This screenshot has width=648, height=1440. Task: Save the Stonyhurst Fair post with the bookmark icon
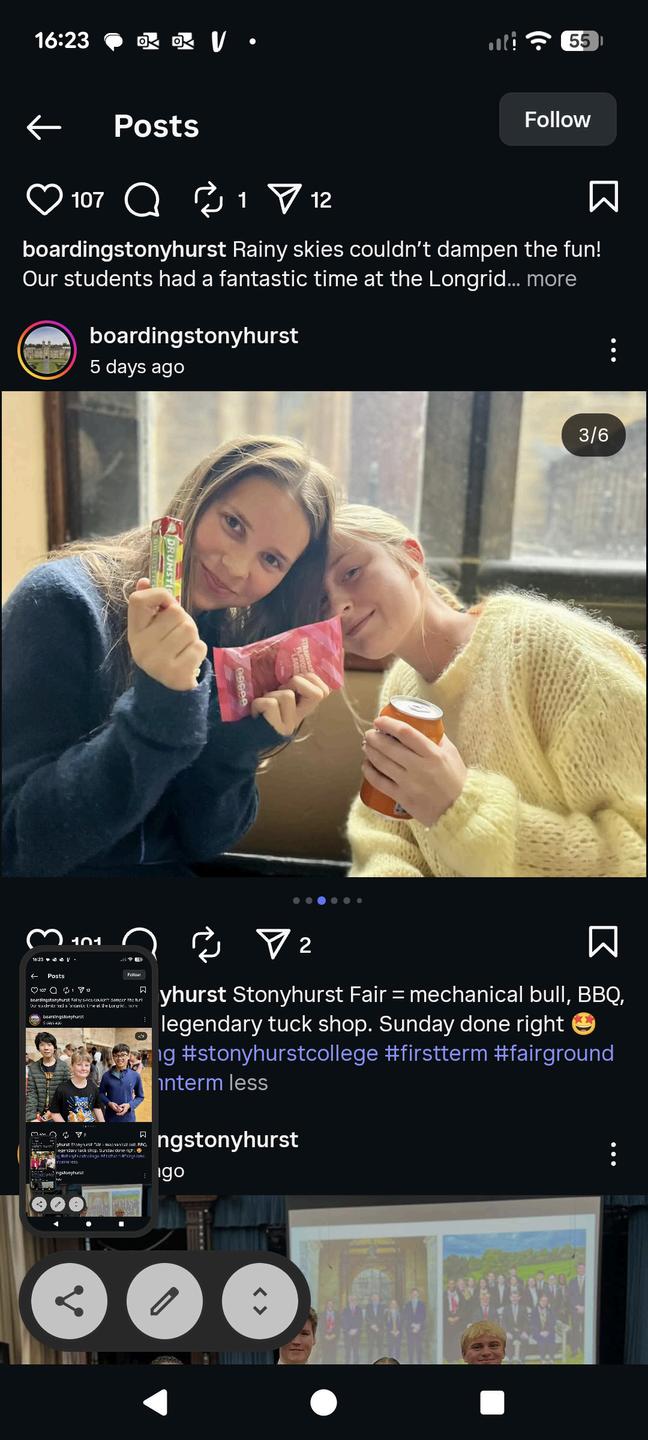[603, 942]
